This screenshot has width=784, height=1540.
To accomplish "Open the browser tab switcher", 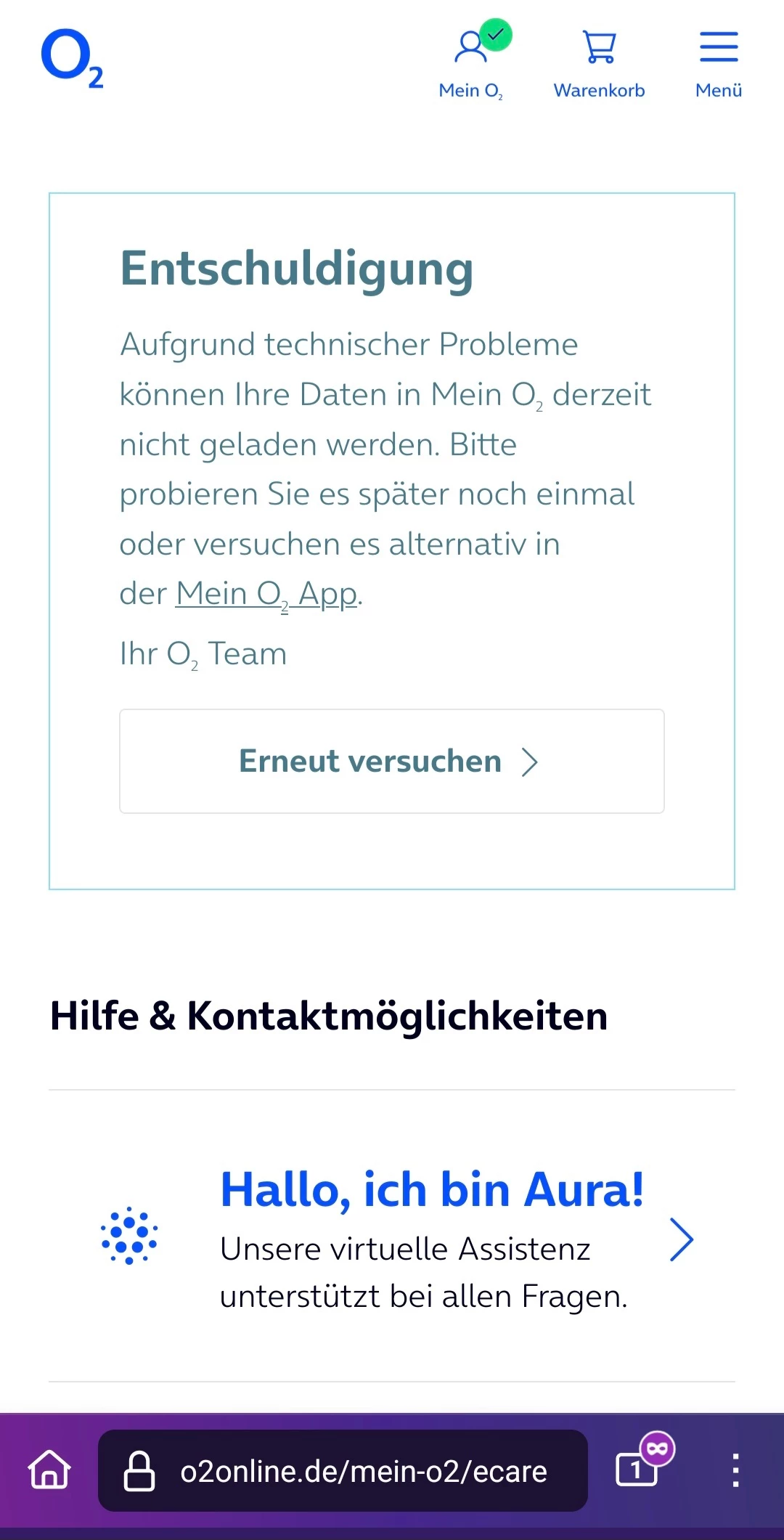I will 637,1470.
